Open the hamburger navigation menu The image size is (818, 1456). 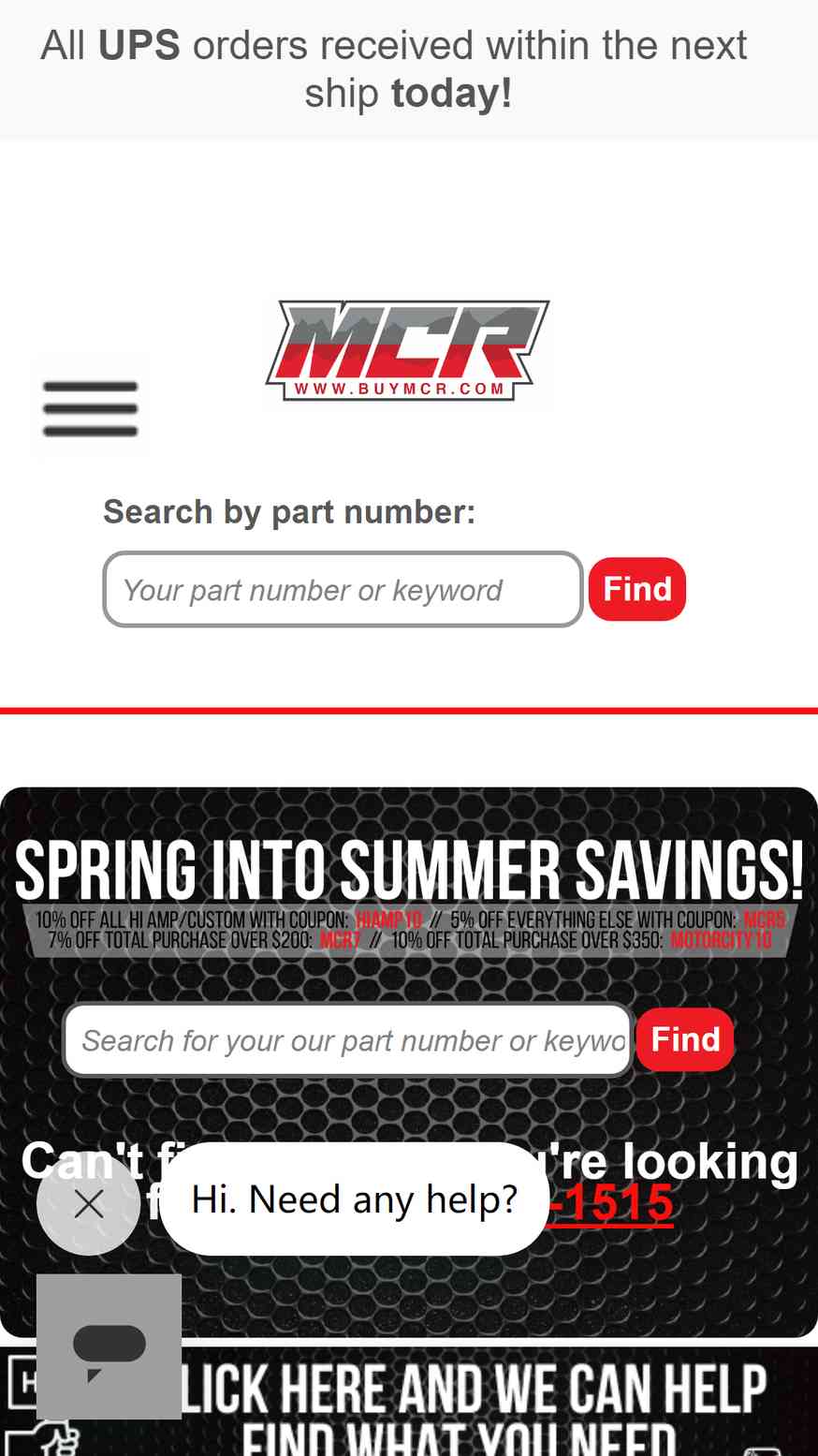point(90,408)
